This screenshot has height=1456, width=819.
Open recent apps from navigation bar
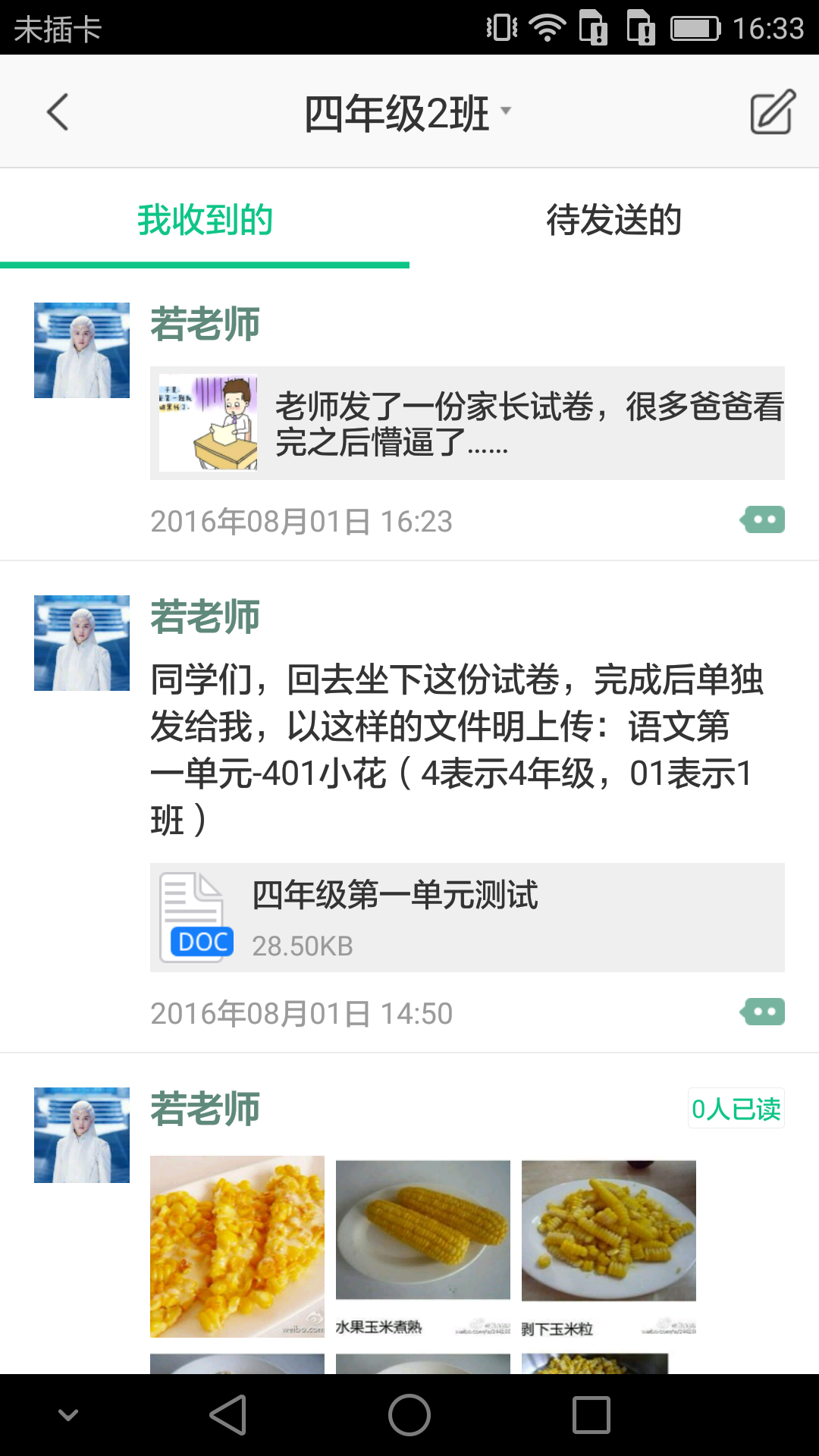tap(591, 1415)
